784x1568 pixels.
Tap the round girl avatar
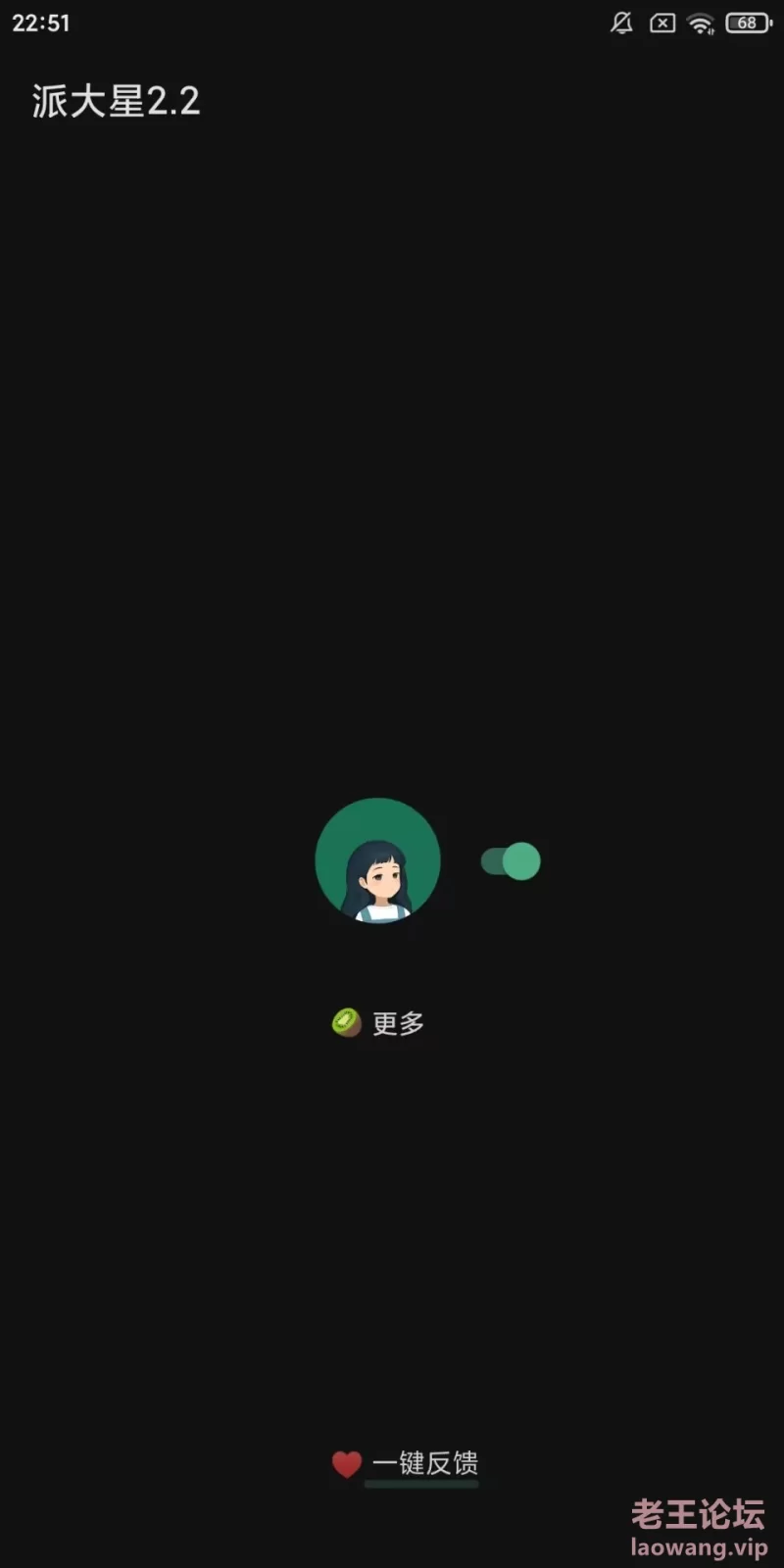click(377, 860)
